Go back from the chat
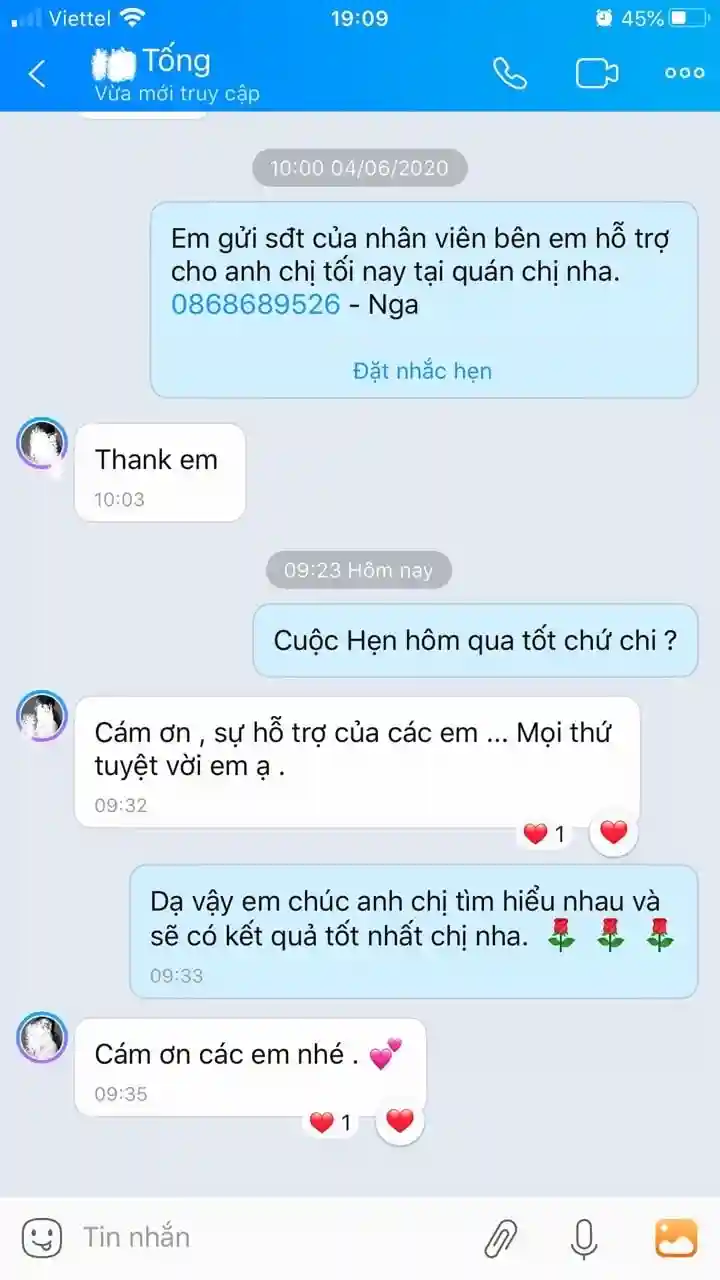This screenshot has width=720, height=1280. (x=37, y=73)
